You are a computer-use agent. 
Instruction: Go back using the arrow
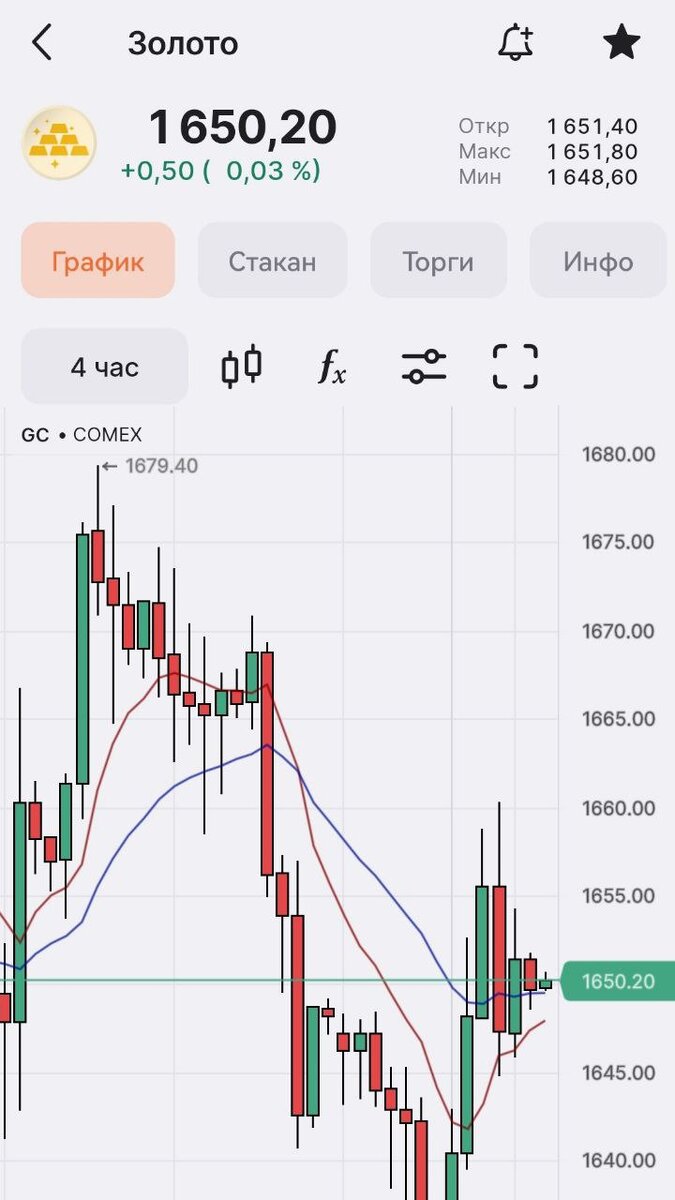pyautogui.click(x=41, y=43)
